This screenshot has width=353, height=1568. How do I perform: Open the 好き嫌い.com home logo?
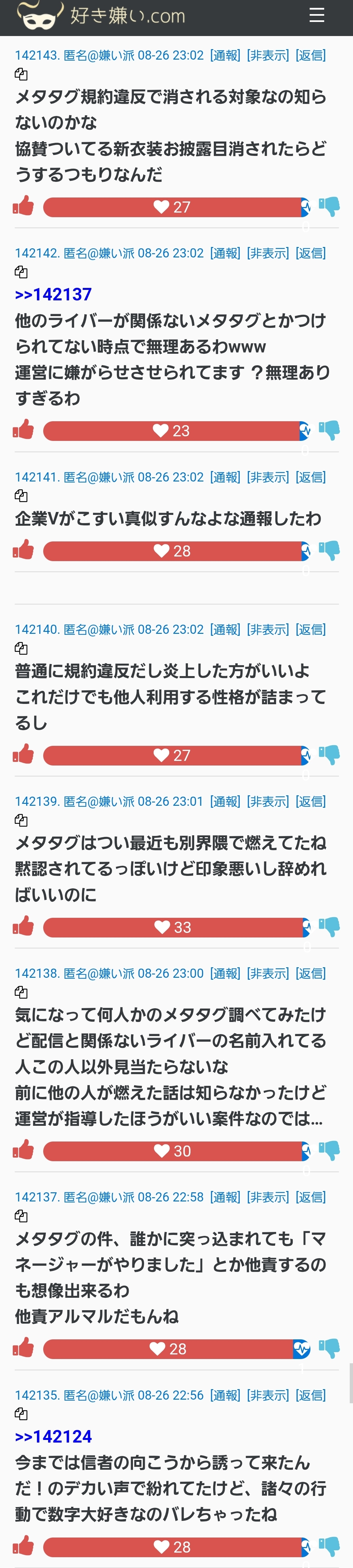click(101, 16)
